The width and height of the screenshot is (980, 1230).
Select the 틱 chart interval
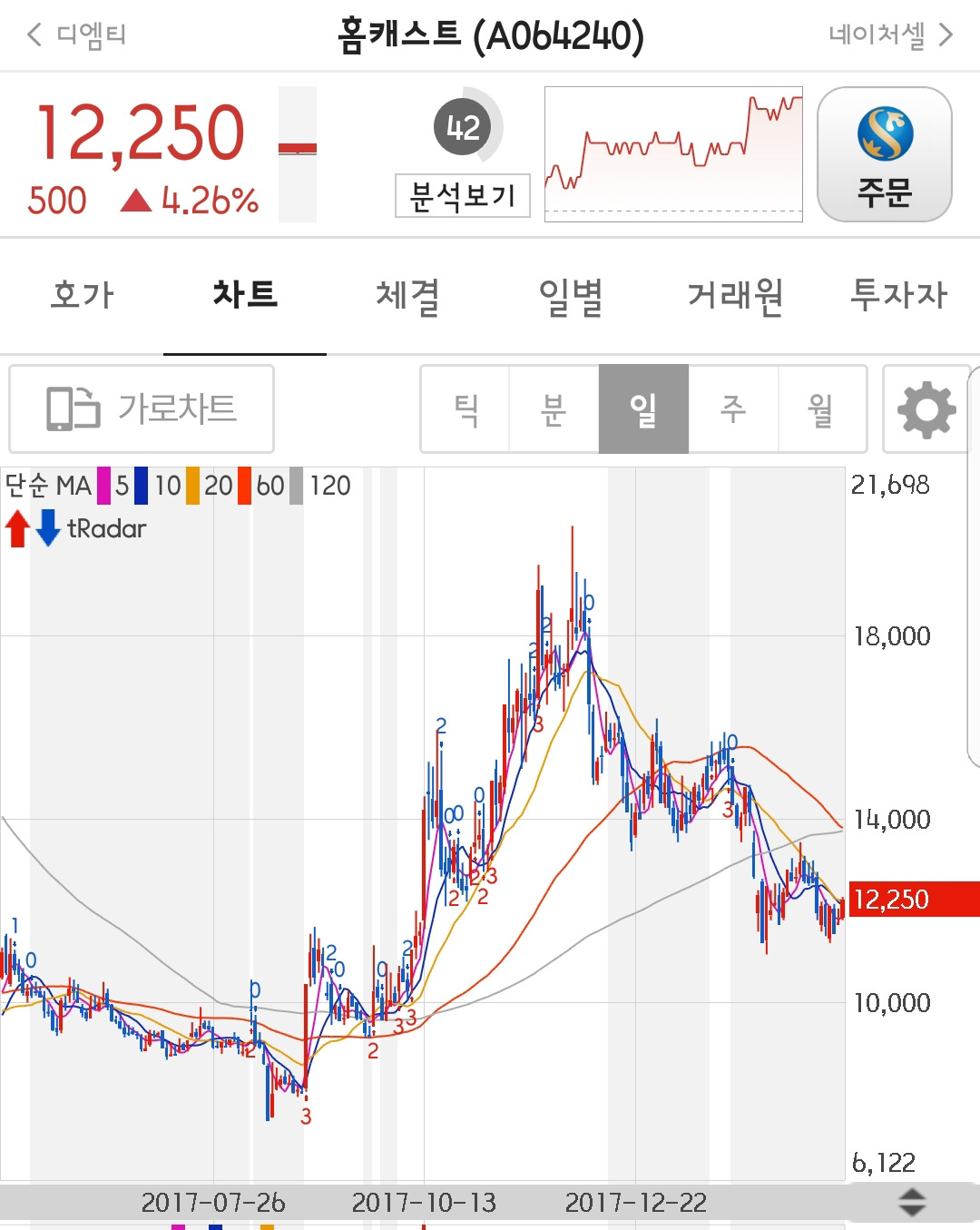click(x=465, y=408)
